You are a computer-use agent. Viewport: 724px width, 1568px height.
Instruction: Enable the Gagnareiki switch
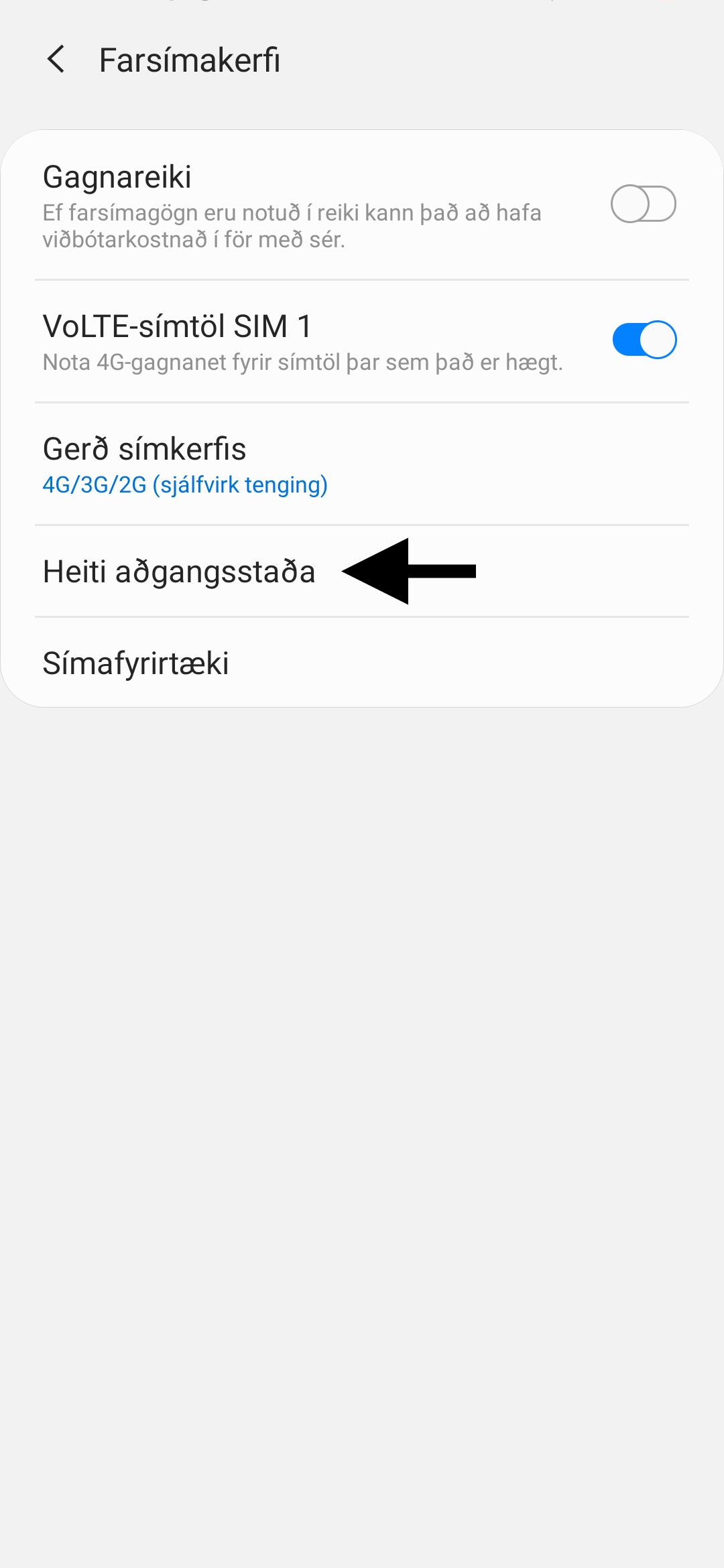[x=643, y=204]
